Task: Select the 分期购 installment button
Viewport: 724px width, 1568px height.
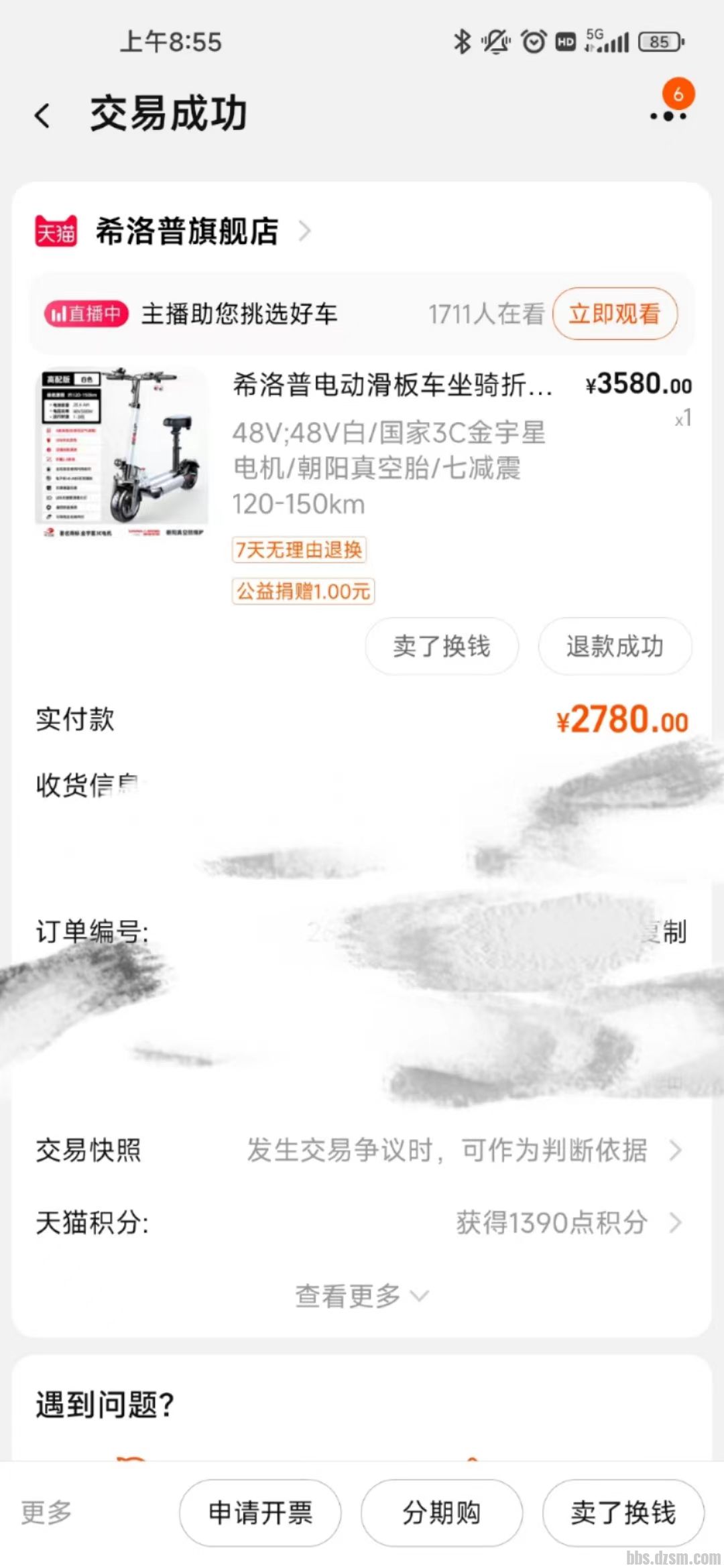Action: pyautogui.click(x=441, y=1512)
